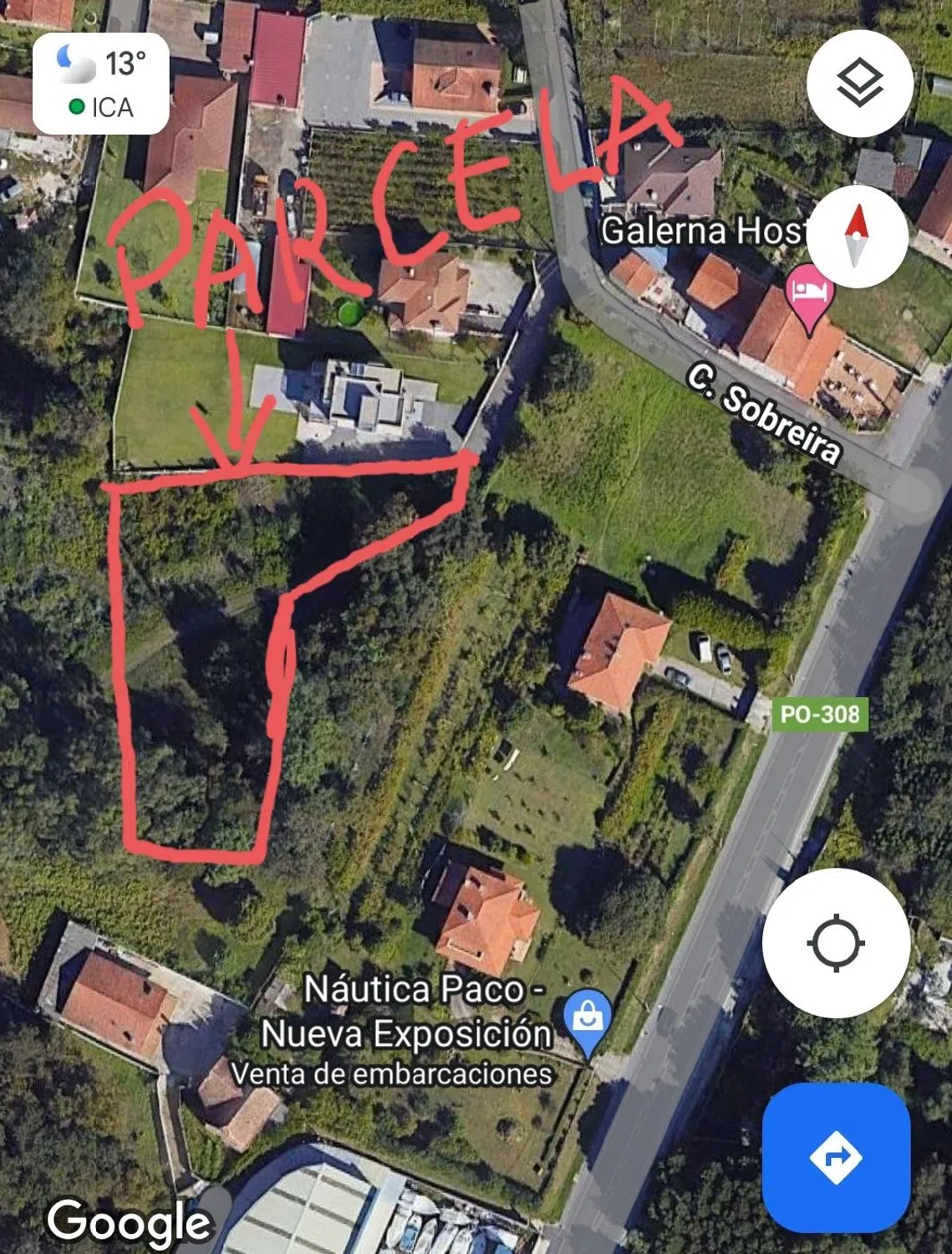Tap the compass to reorient north

pyautogui.click(x=857, y=237)
